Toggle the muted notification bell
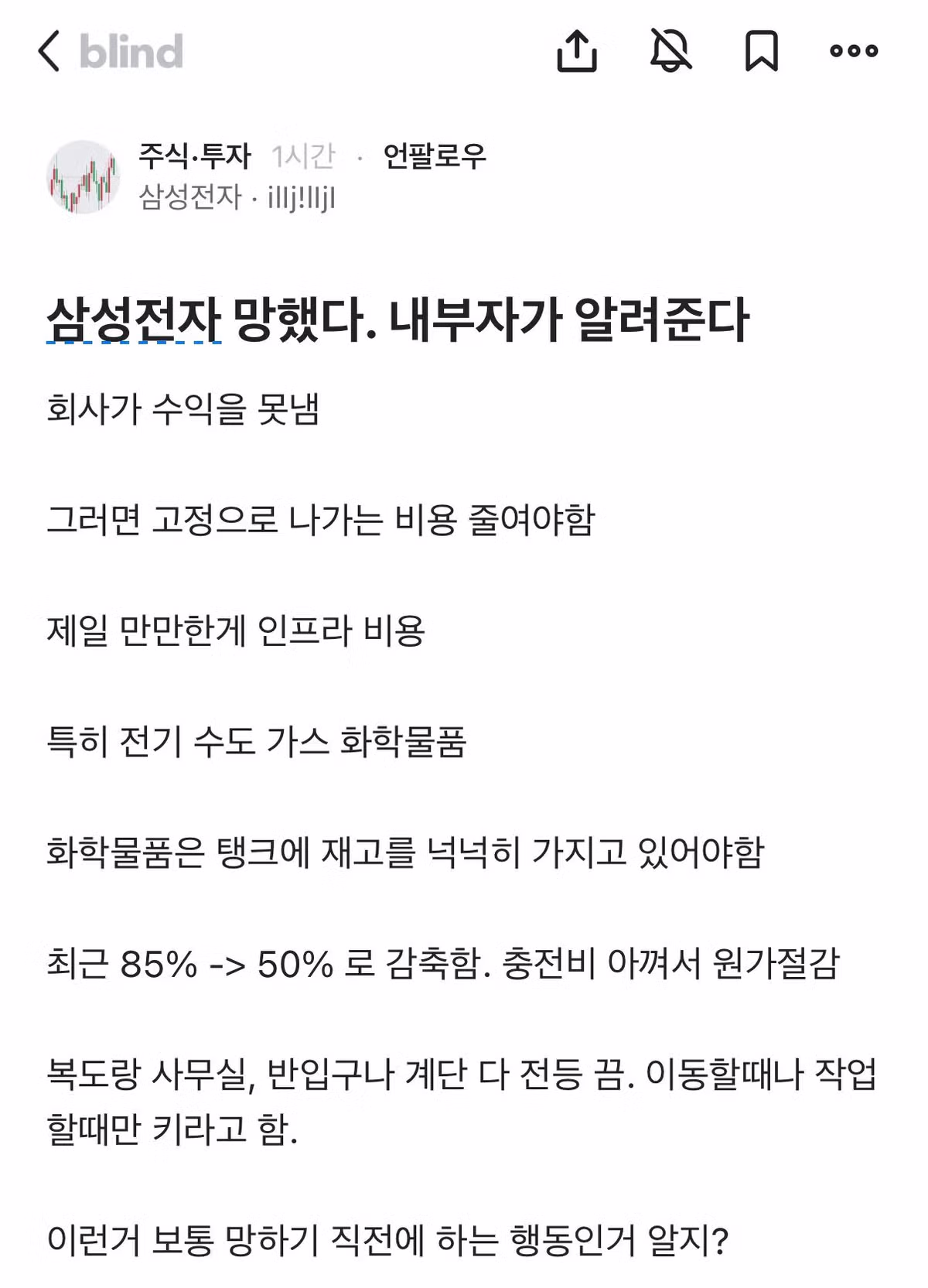928x1288 pixels. (x=670, y=51)
